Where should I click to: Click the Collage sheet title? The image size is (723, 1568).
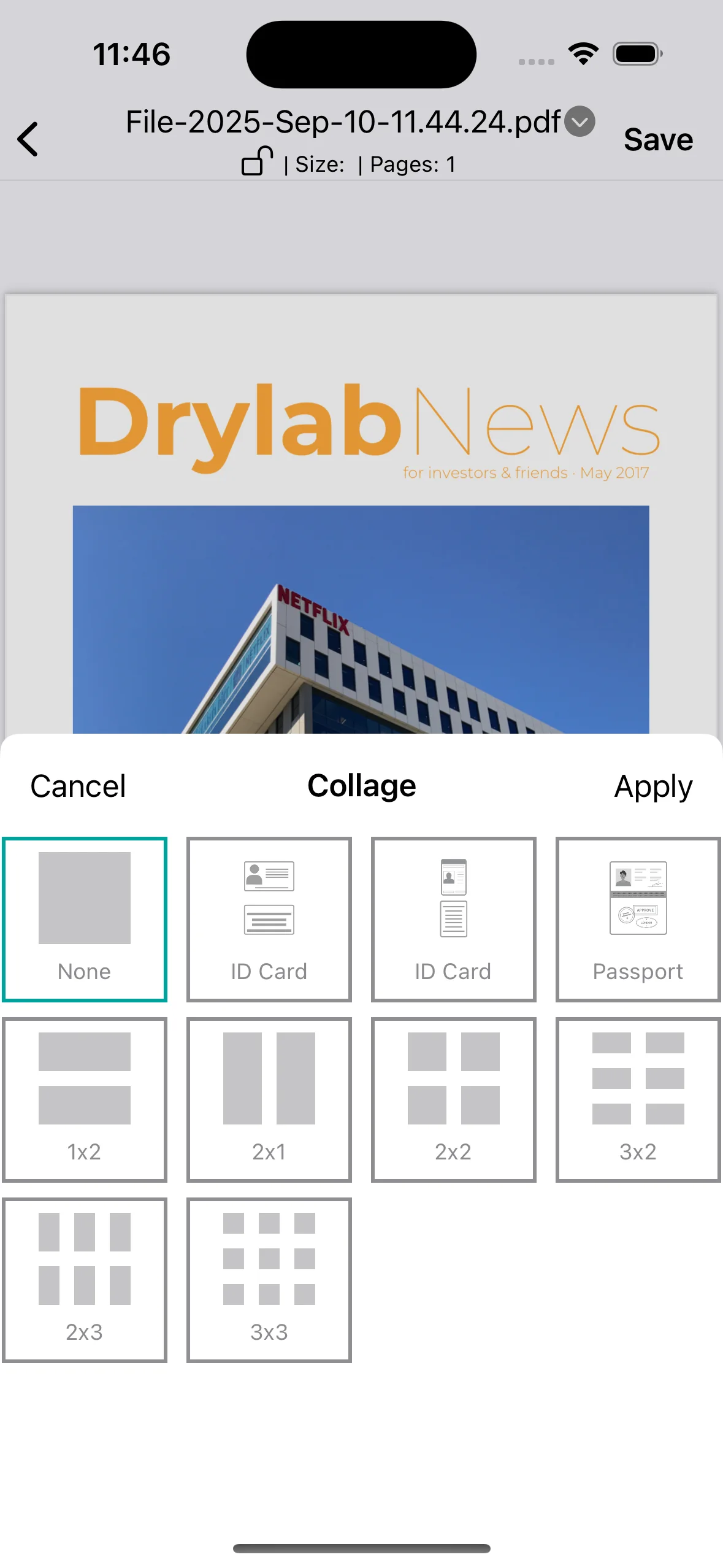(x=361, y=786)
